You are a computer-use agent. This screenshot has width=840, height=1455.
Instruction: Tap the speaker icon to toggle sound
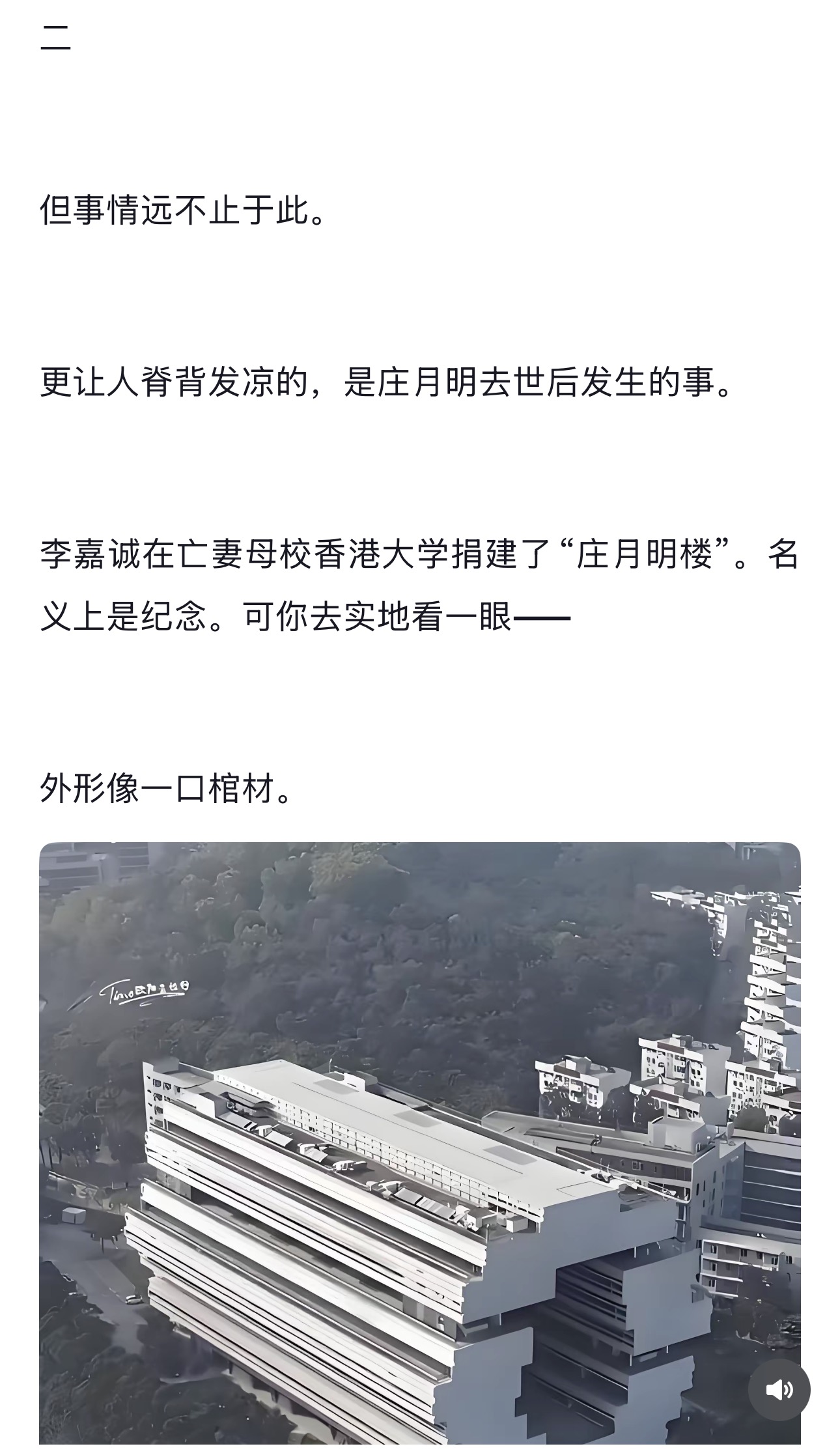click(x=779, y=1389)
